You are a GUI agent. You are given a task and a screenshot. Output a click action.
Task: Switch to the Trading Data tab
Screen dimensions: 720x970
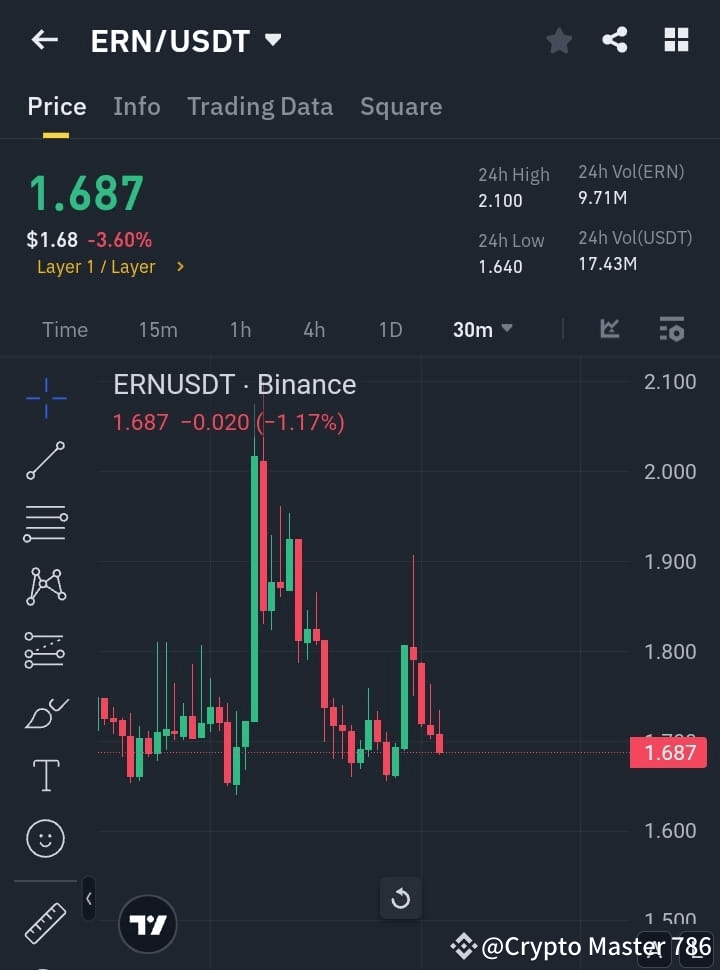pyautogui.click(x=260, y=106)
